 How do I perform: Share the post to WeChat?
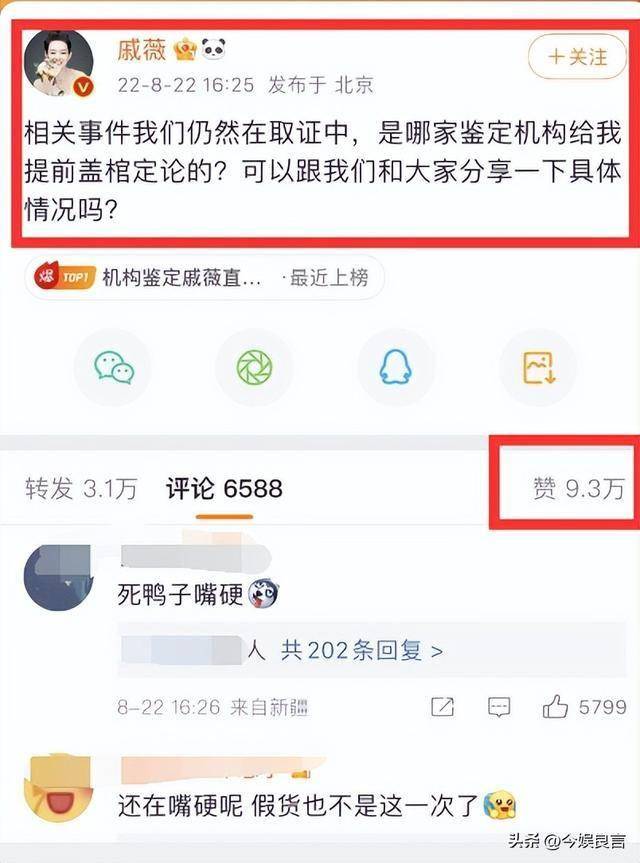113,368
